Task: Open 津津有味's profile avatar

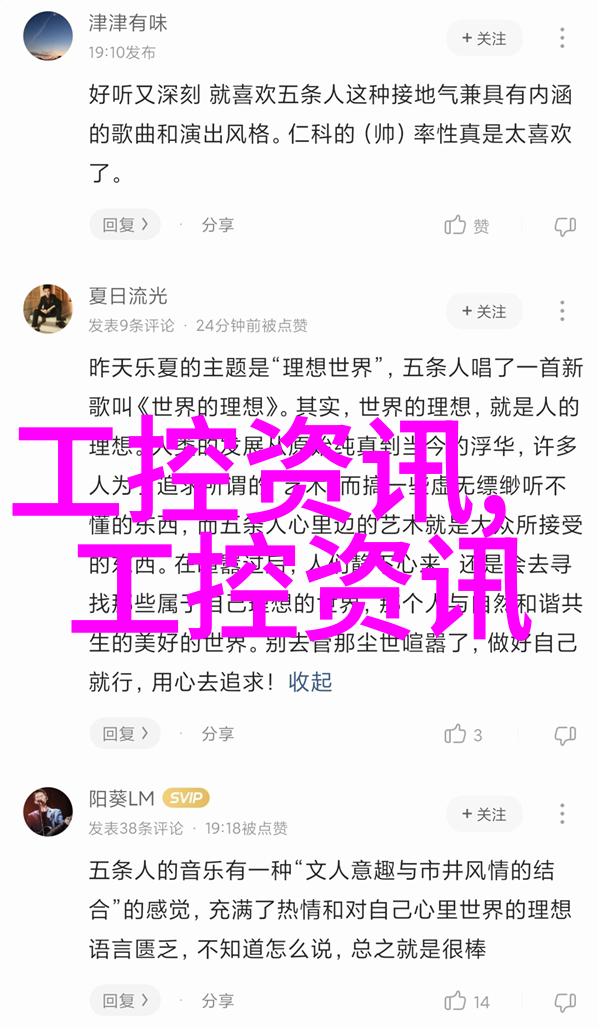Action: tap(48, 36)
